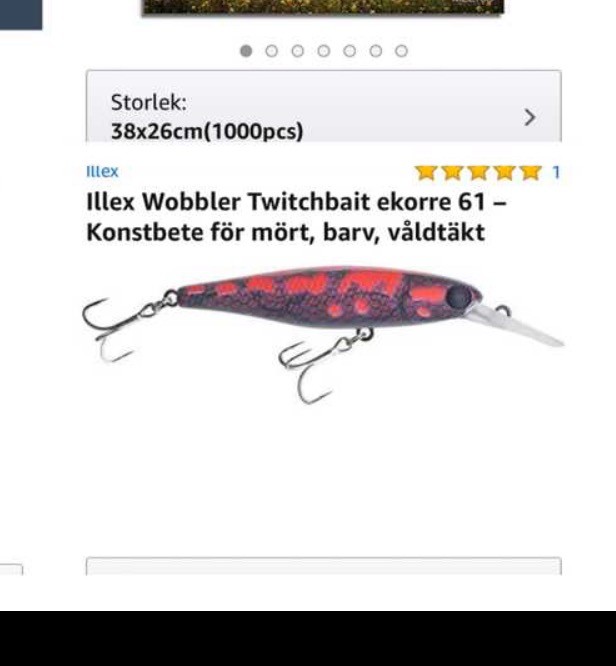Jump to the second image carousel dot
This screenshot has width=616, height=666.
click(x=271, y=51)
